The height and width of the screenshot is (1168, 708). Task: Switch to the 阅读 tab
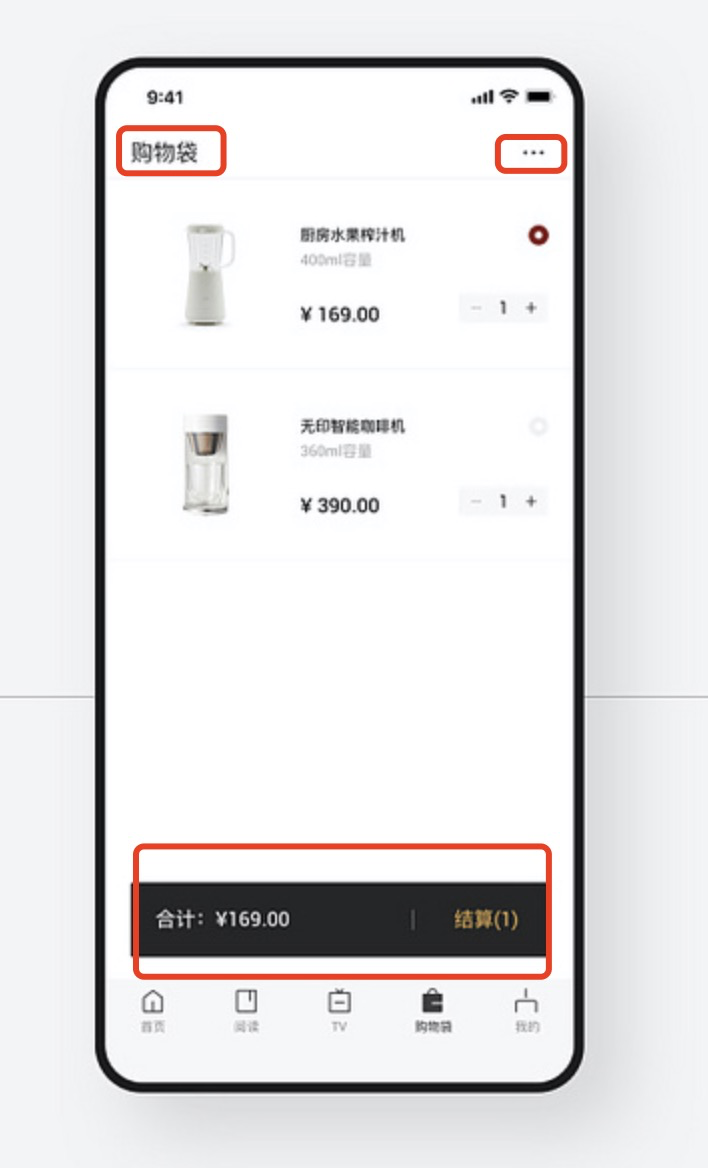pyautogui.click(x=246, y=1011)
